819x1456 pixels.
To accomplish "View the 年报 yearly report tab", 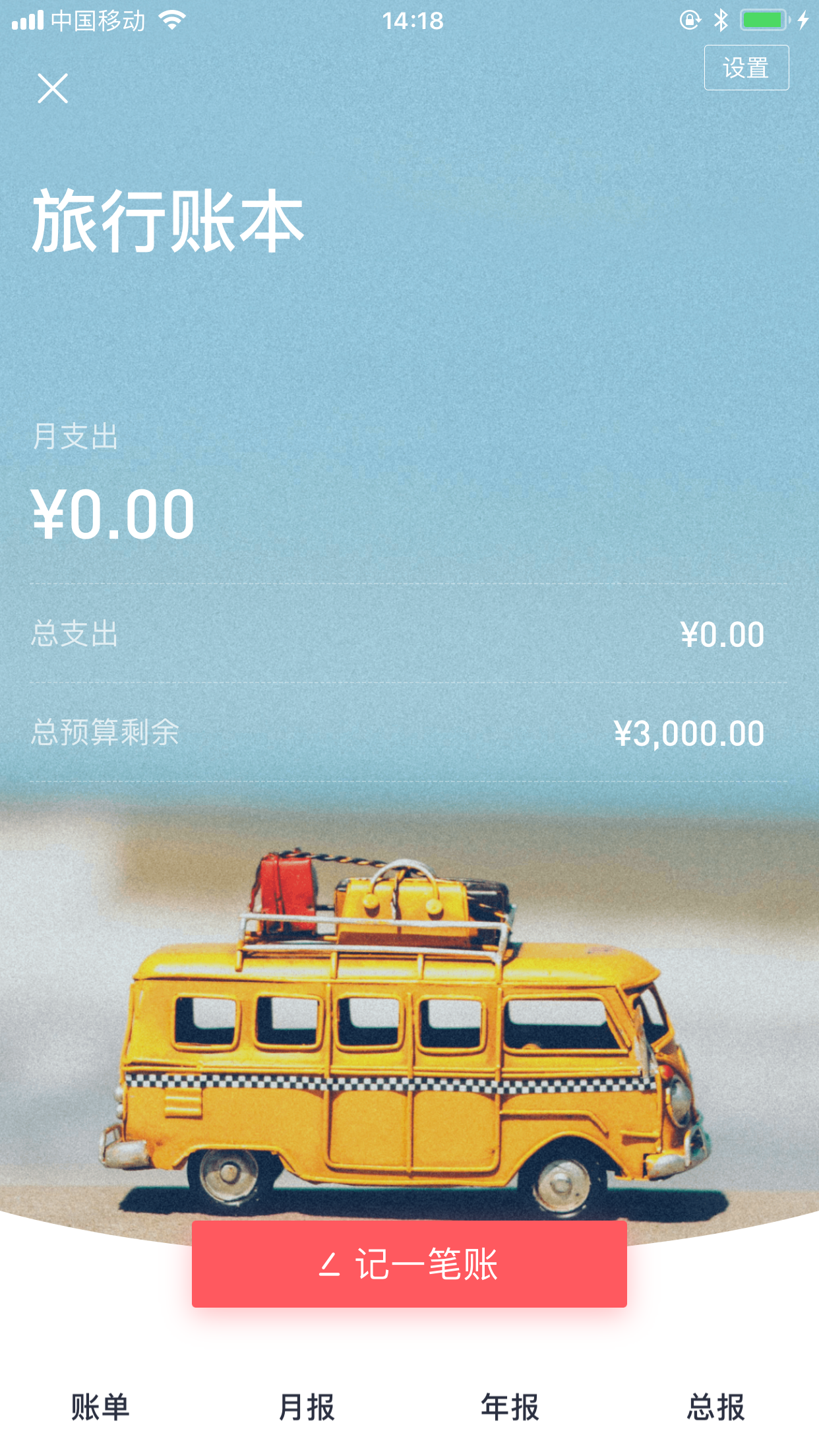I will tap(510, 1407).
